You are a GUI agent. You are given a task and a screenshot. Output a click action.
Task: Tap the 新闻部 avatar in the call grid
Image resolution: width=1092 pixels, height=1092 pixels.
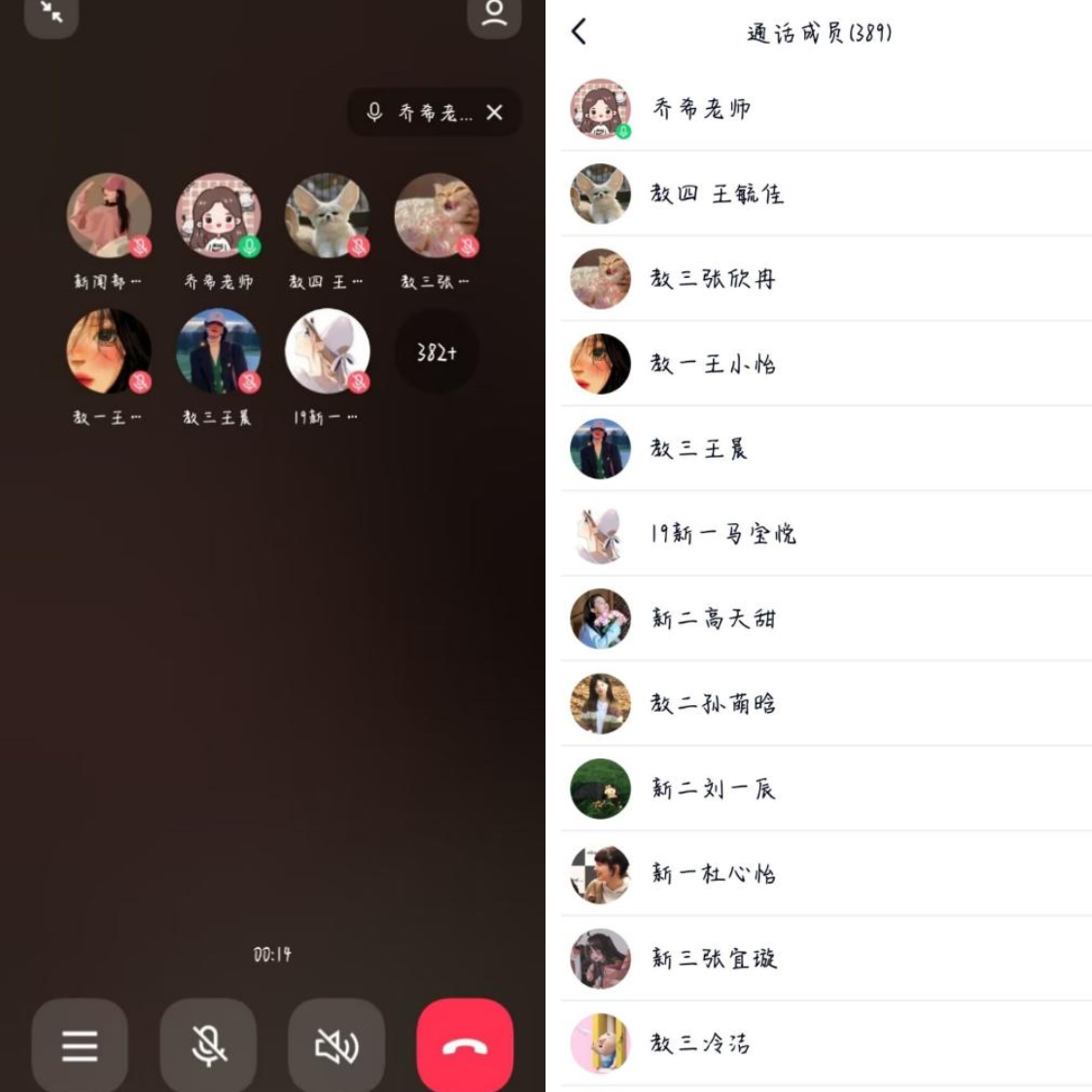coord(109,216)
